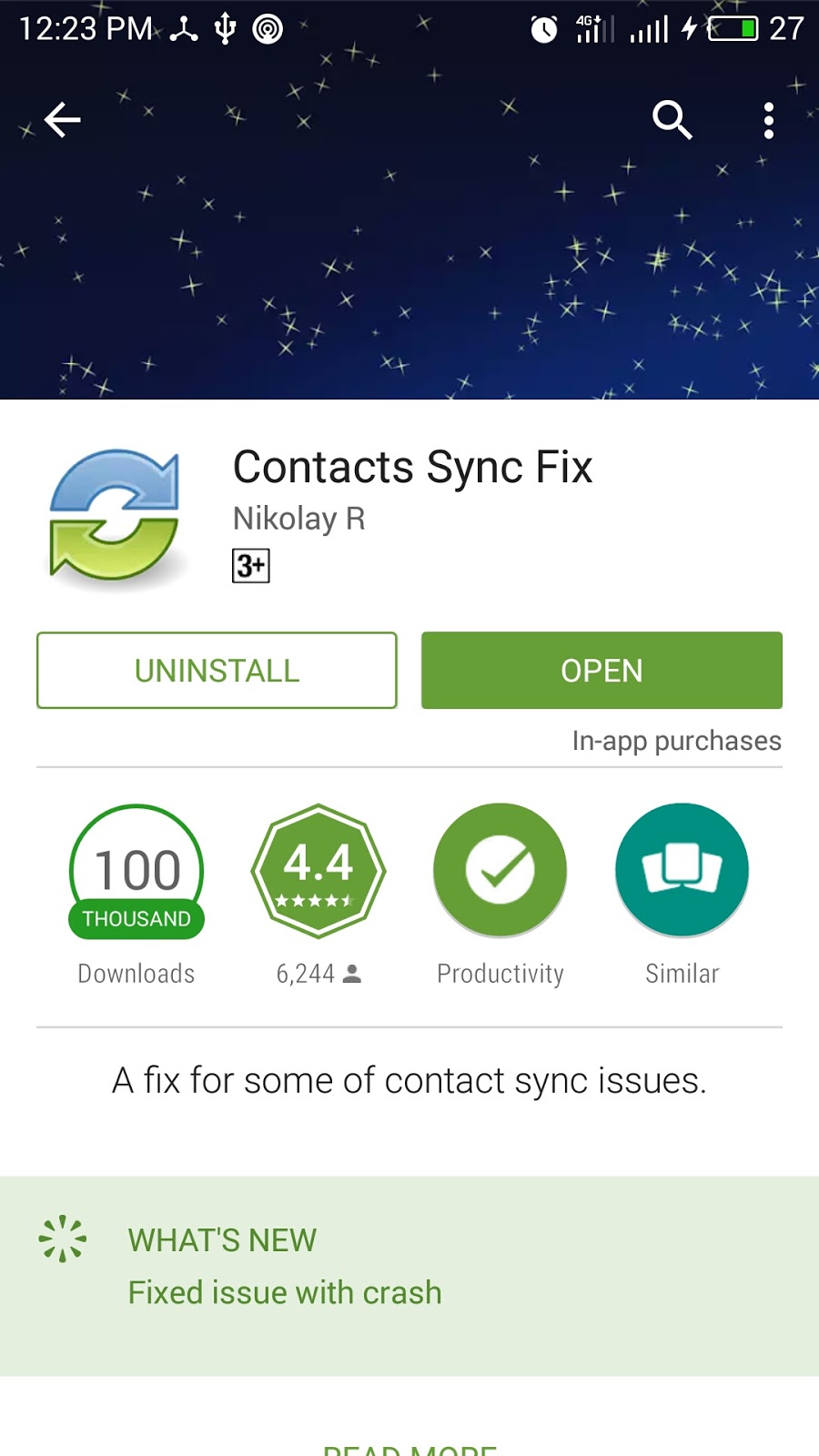Browse the Productivity category

(500, 872)
